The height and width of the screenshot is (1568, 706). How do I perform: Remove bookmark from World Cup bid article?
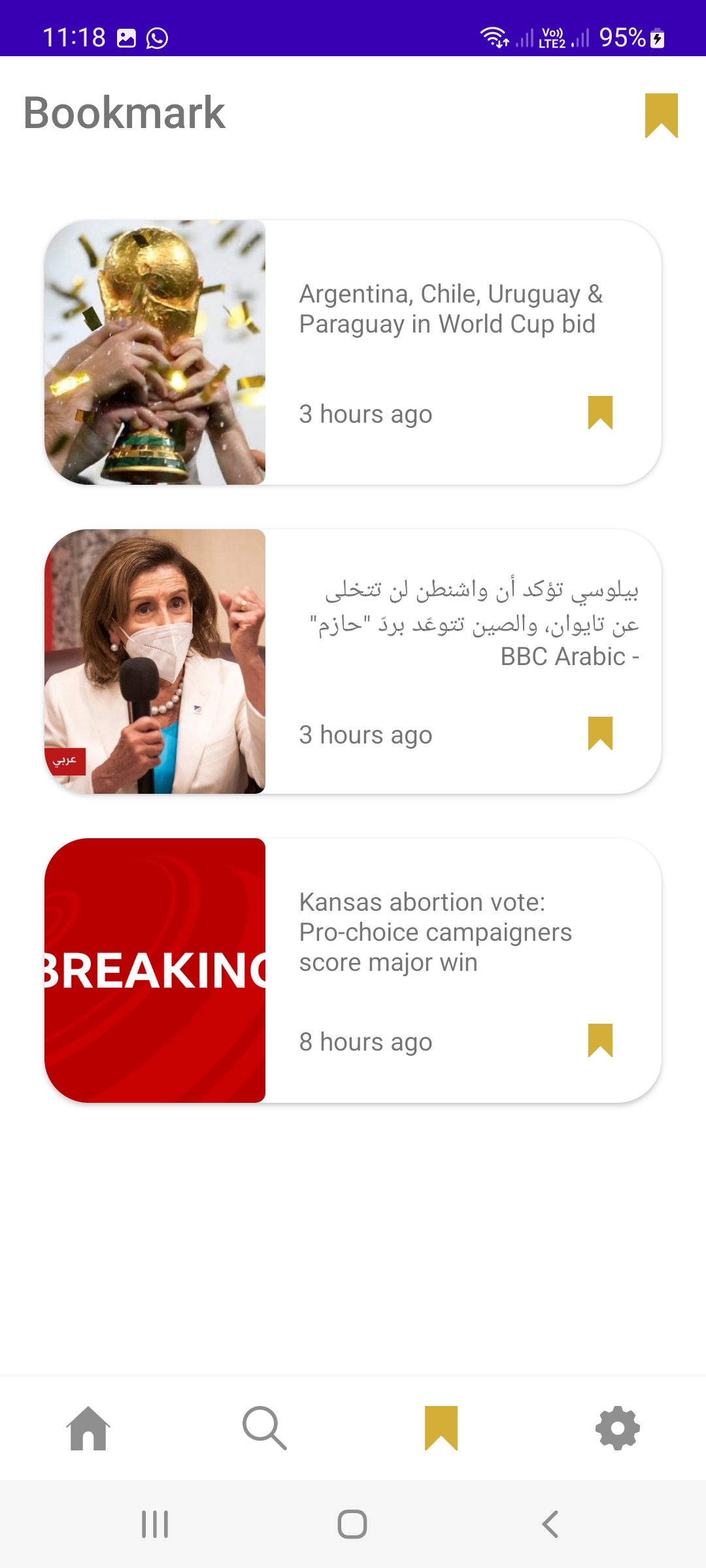[600, 412]
